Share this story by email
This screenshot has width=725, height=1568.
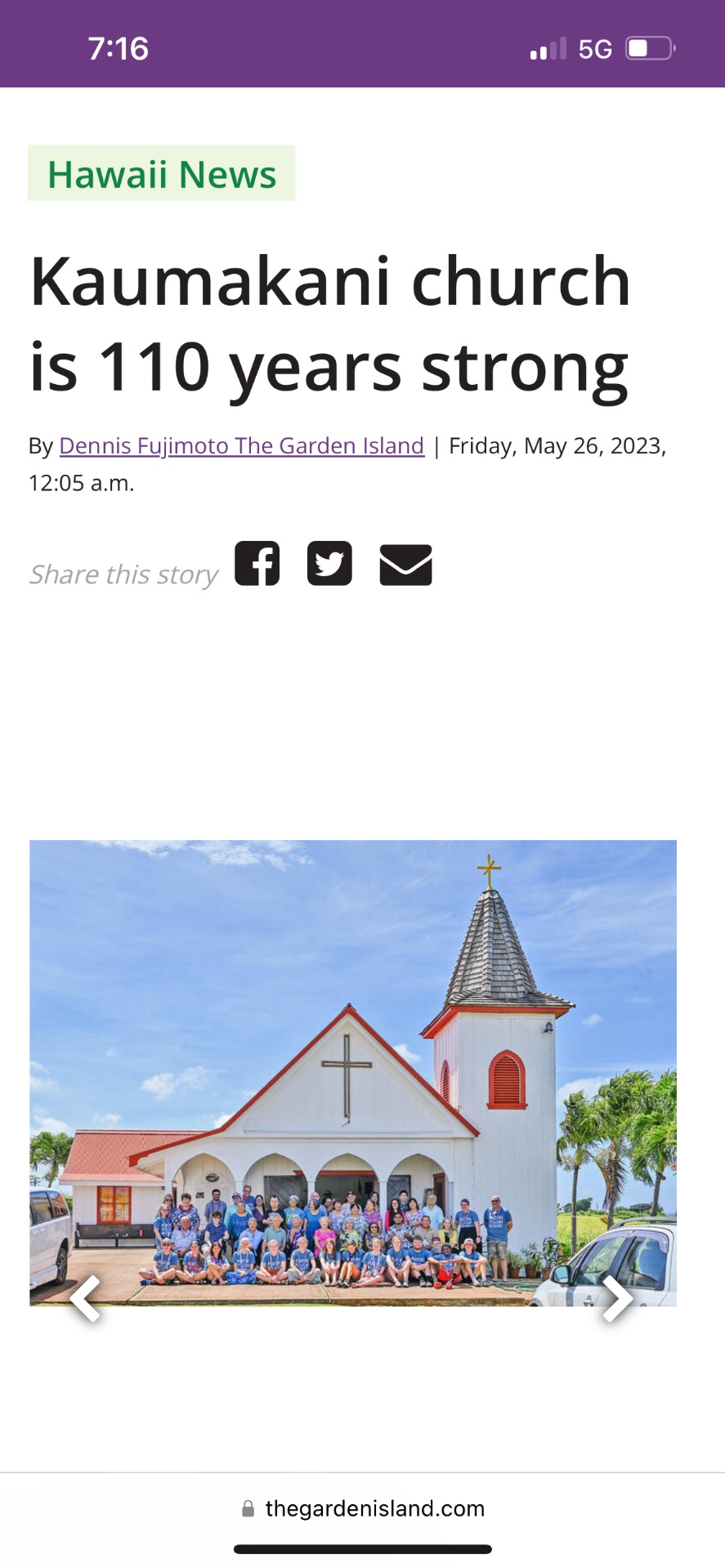pyautogui.click(x=405, y=565)
